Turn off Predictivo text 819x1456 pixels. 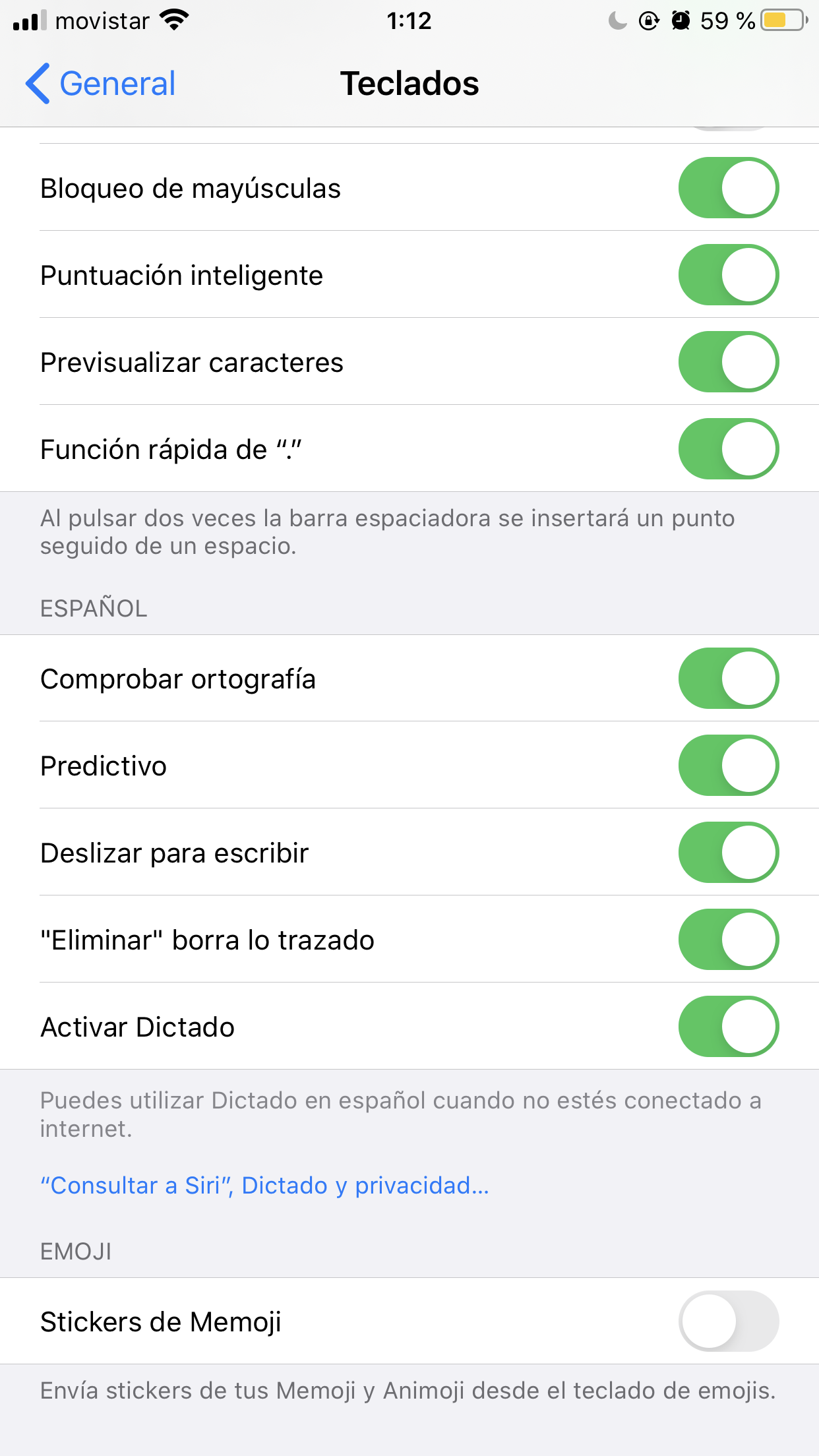point(728,766)
